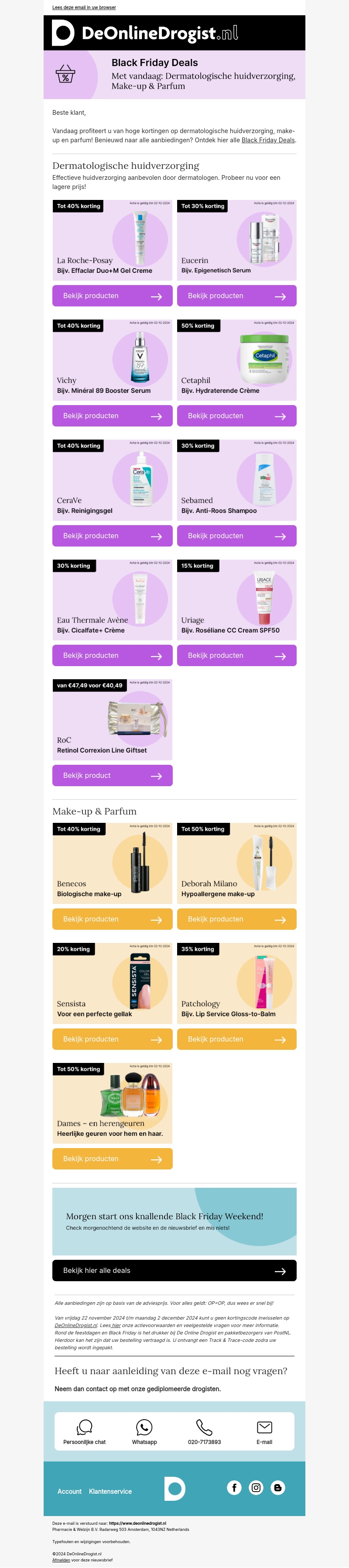Viewport: 349px width, 1568px height.
Task: Tap Bekijk producten under Sebamed
Action: tap(236, 536)
